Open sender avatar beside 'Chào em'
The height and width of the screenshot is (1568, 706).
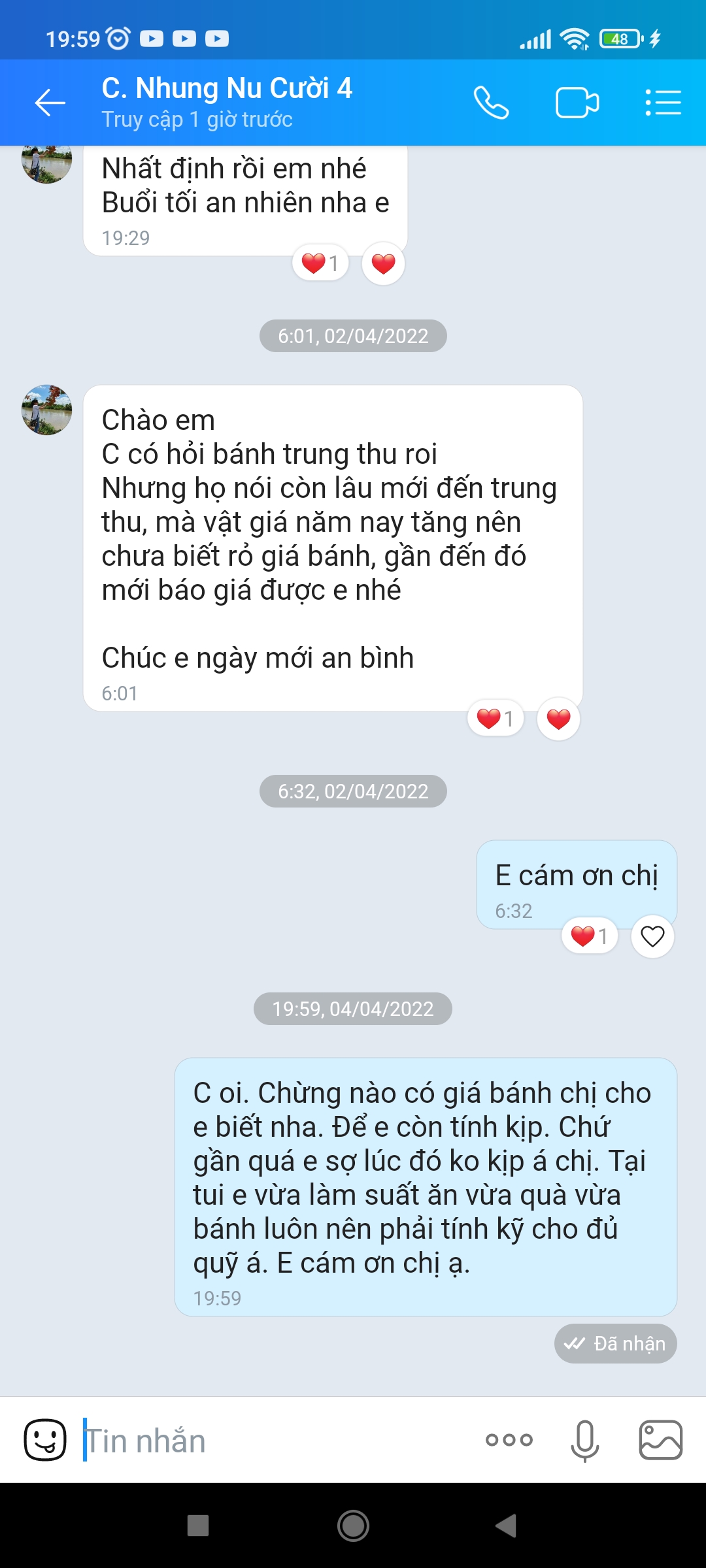pos(46,410)
